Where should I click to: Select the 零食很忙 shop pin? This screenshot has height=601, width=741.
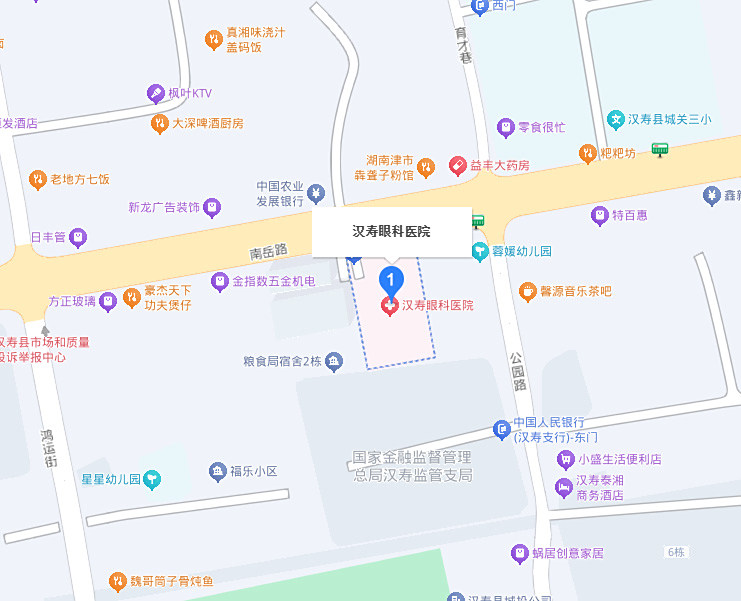(x=506, y=127)
